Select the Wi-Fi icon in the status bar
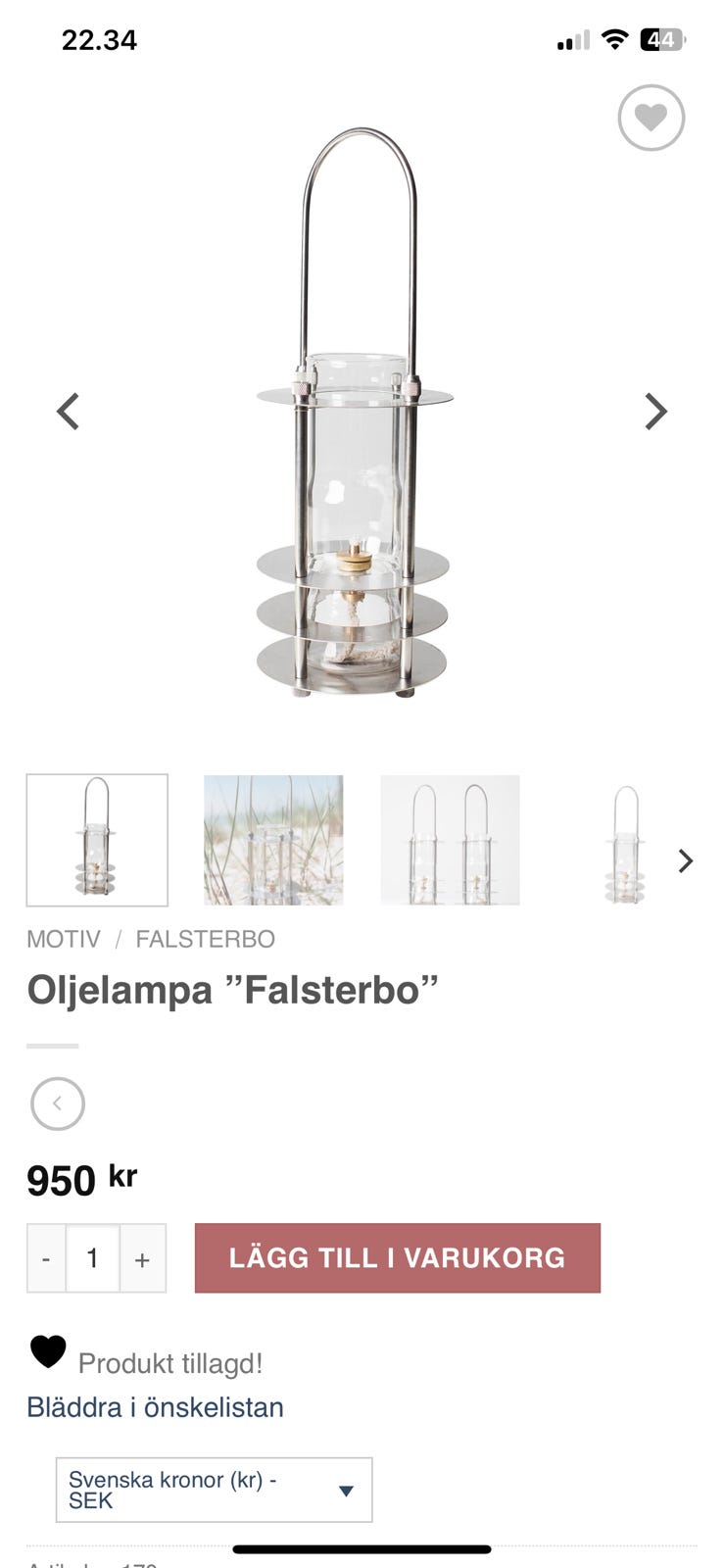This screenshot has width=724, height=1568. tap(613, 41)
